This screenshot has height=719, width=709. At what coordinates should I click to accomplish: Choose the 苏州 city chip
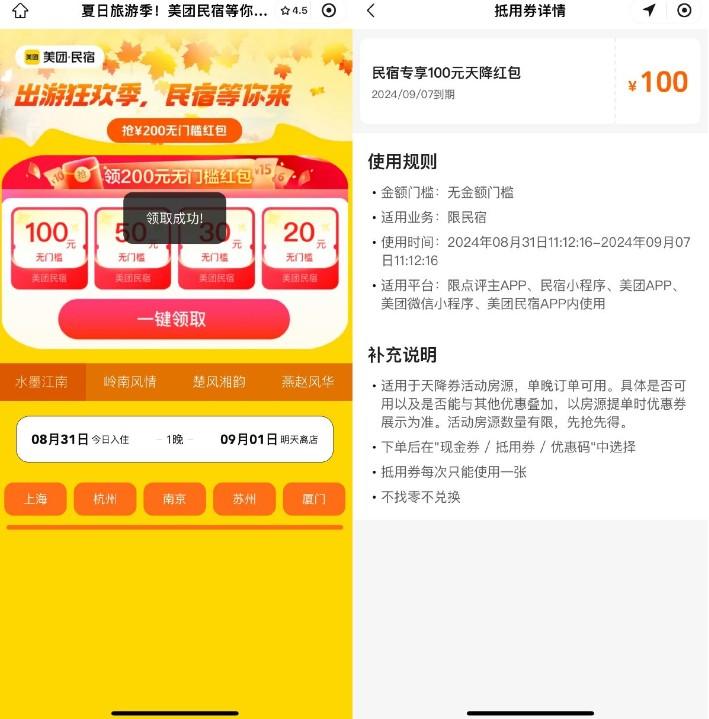pyautogui.click(x=244, y=499)
